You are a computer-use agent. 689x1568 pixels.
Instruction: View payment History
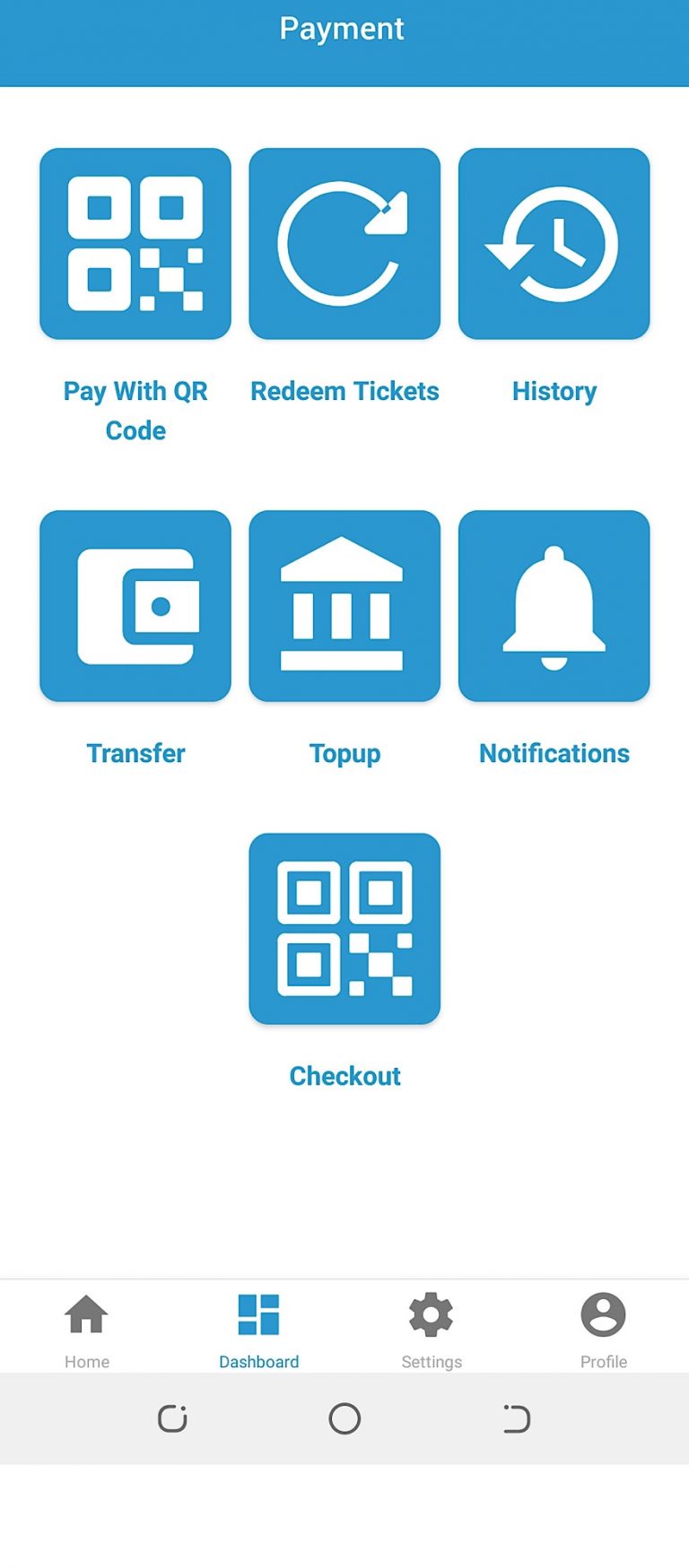554,244
